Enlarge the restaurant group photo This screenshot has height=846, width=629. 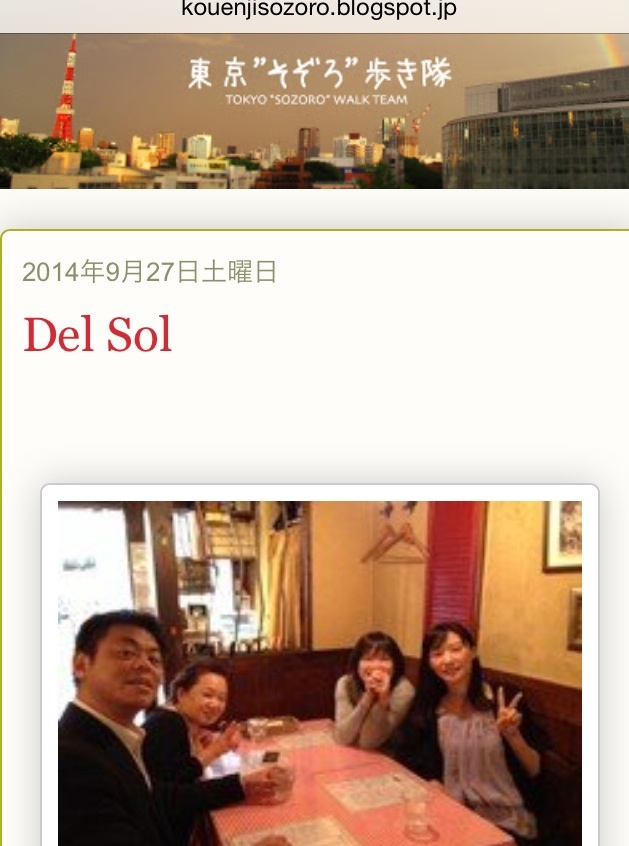320,672
